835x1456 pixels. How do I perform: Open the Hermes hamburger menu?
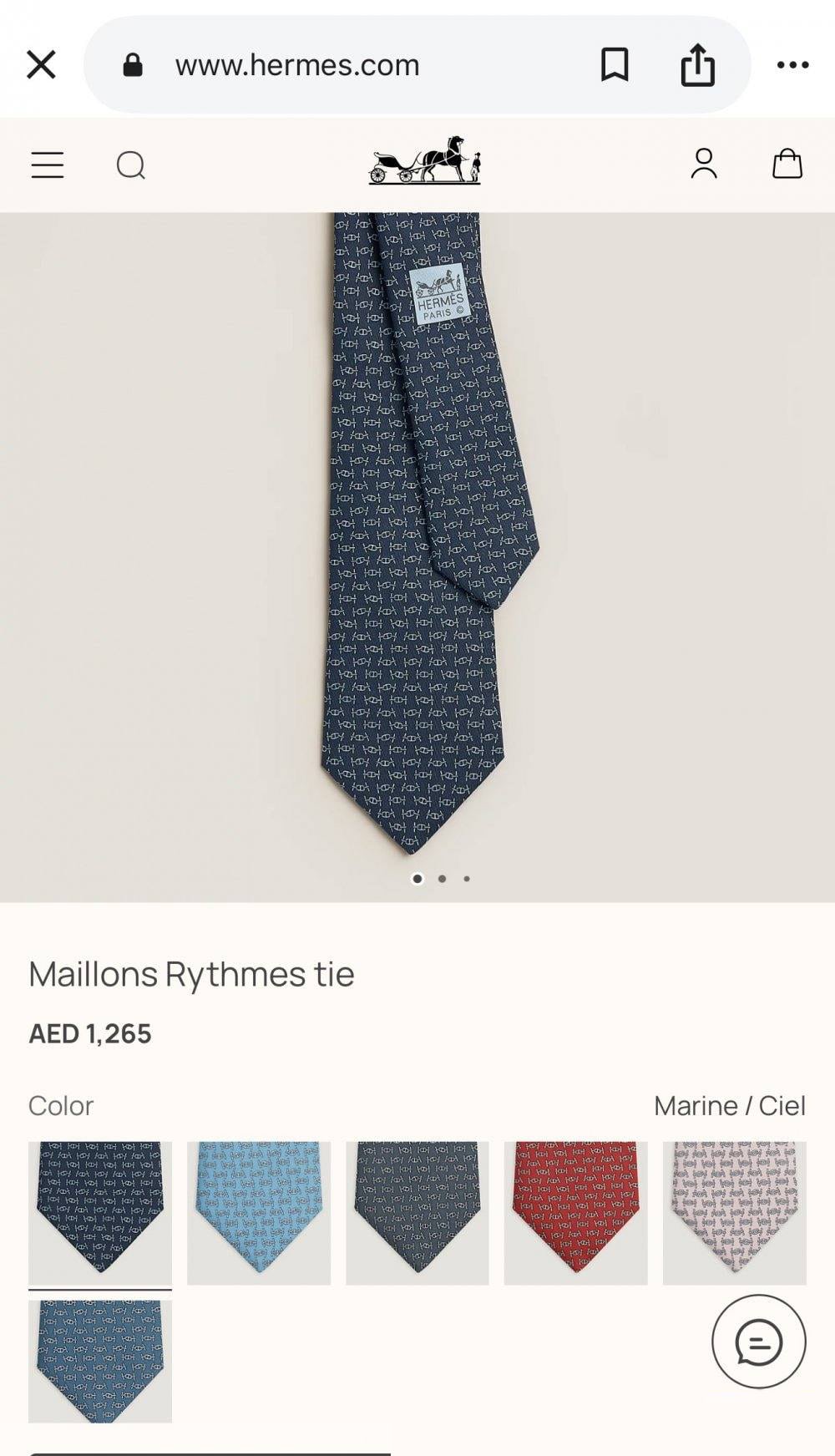[x=48, y=165]
